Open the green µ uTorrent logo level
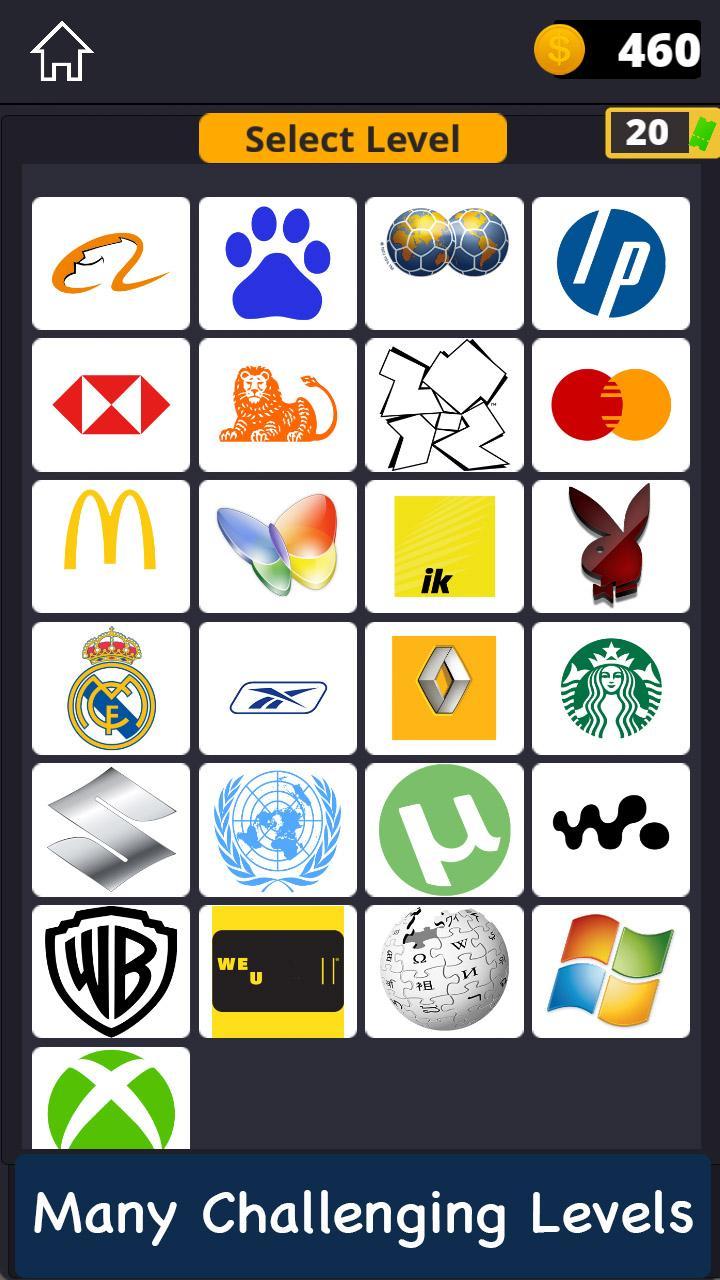This screenshot has height=1280, width=720. pyautogui.click(x=444, y=830)
